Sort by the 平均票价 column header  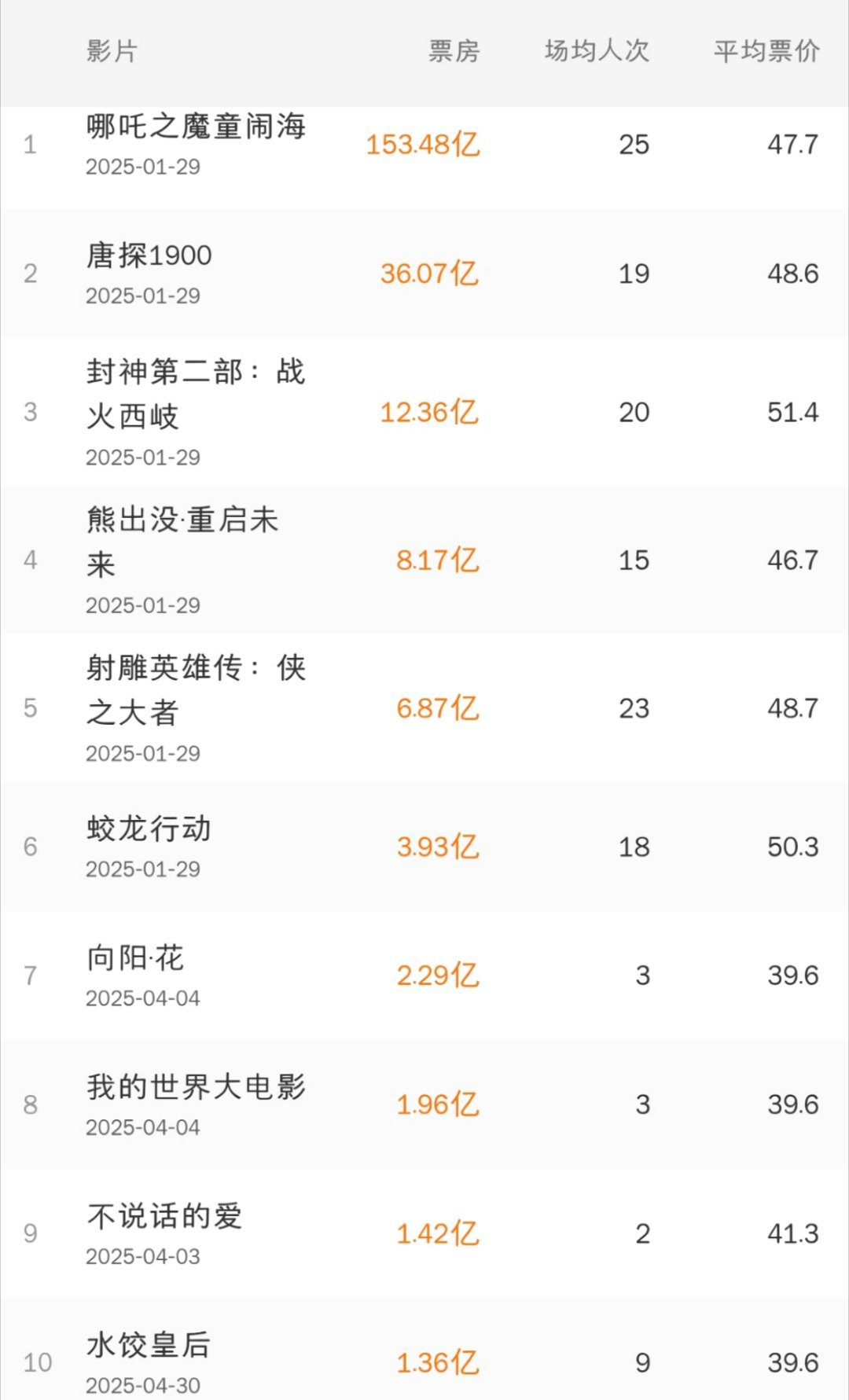coord(767,50)
